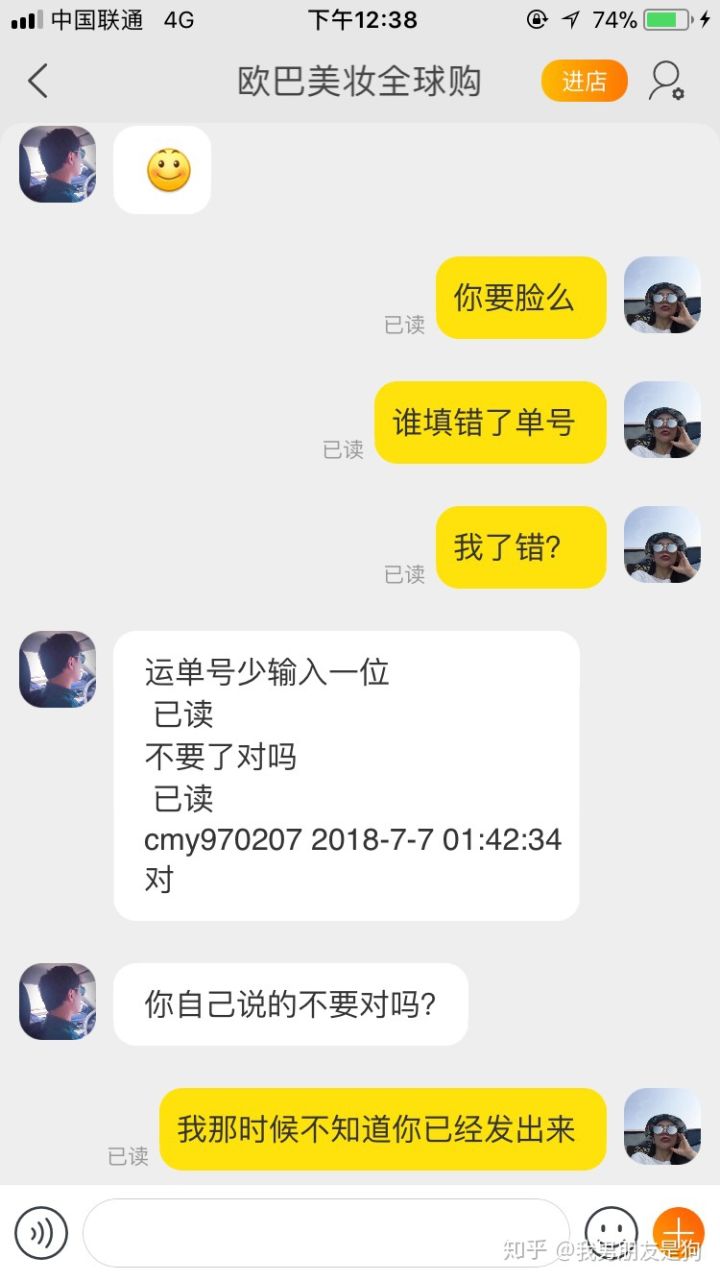720x1281 pixels.
Task: Switch to voice input mode
Action: coord(41,1232)
